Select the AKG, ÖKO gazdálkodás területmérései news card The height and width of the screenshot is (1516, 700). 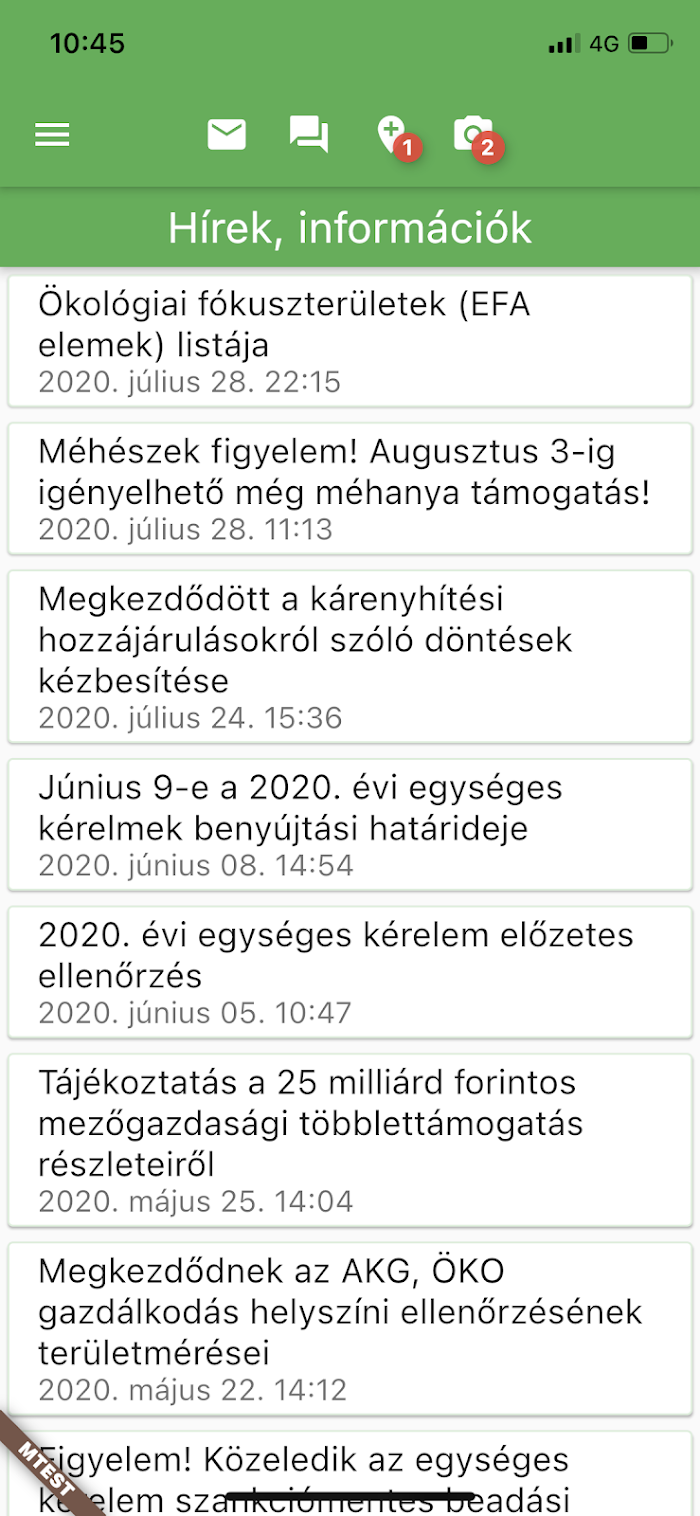point(350,1329)
